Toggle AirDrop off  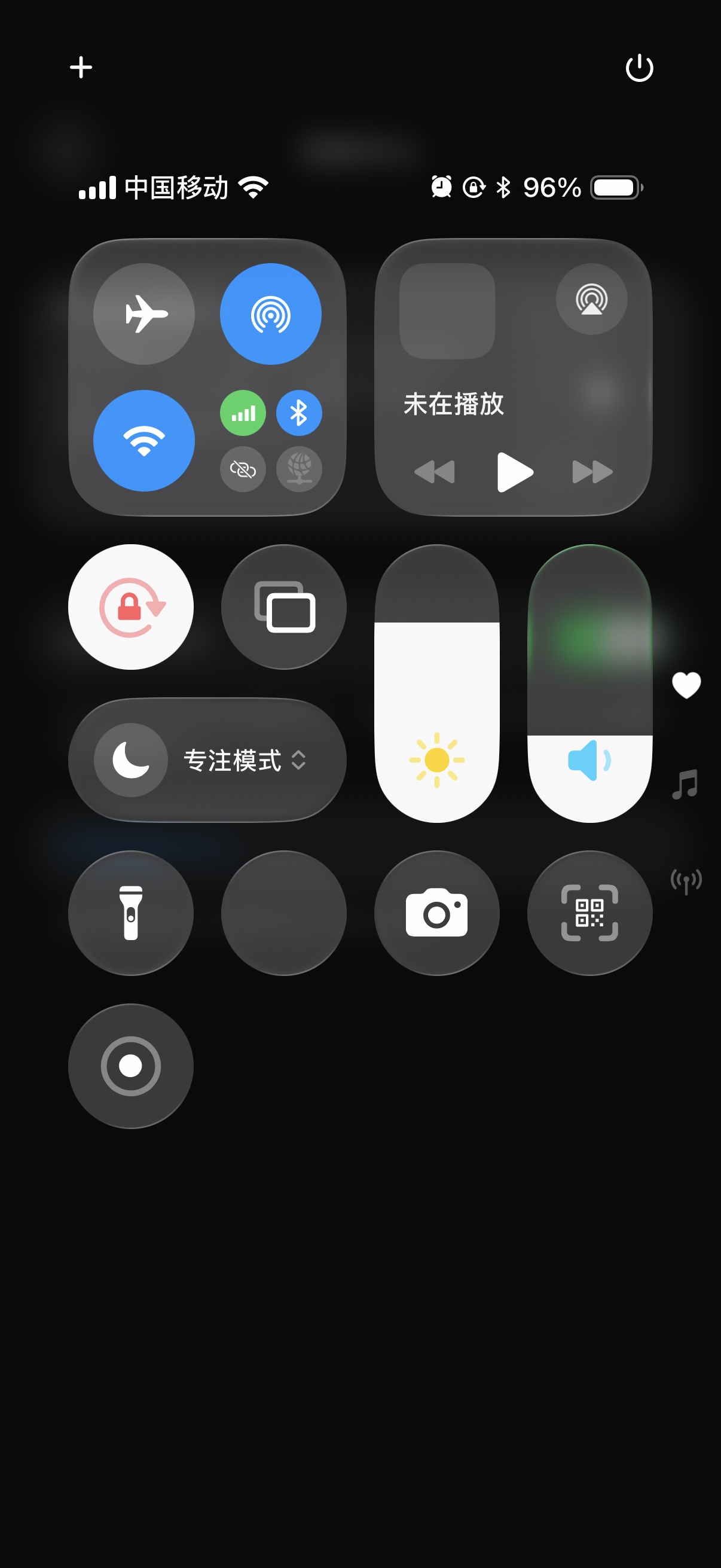point(270,314)
